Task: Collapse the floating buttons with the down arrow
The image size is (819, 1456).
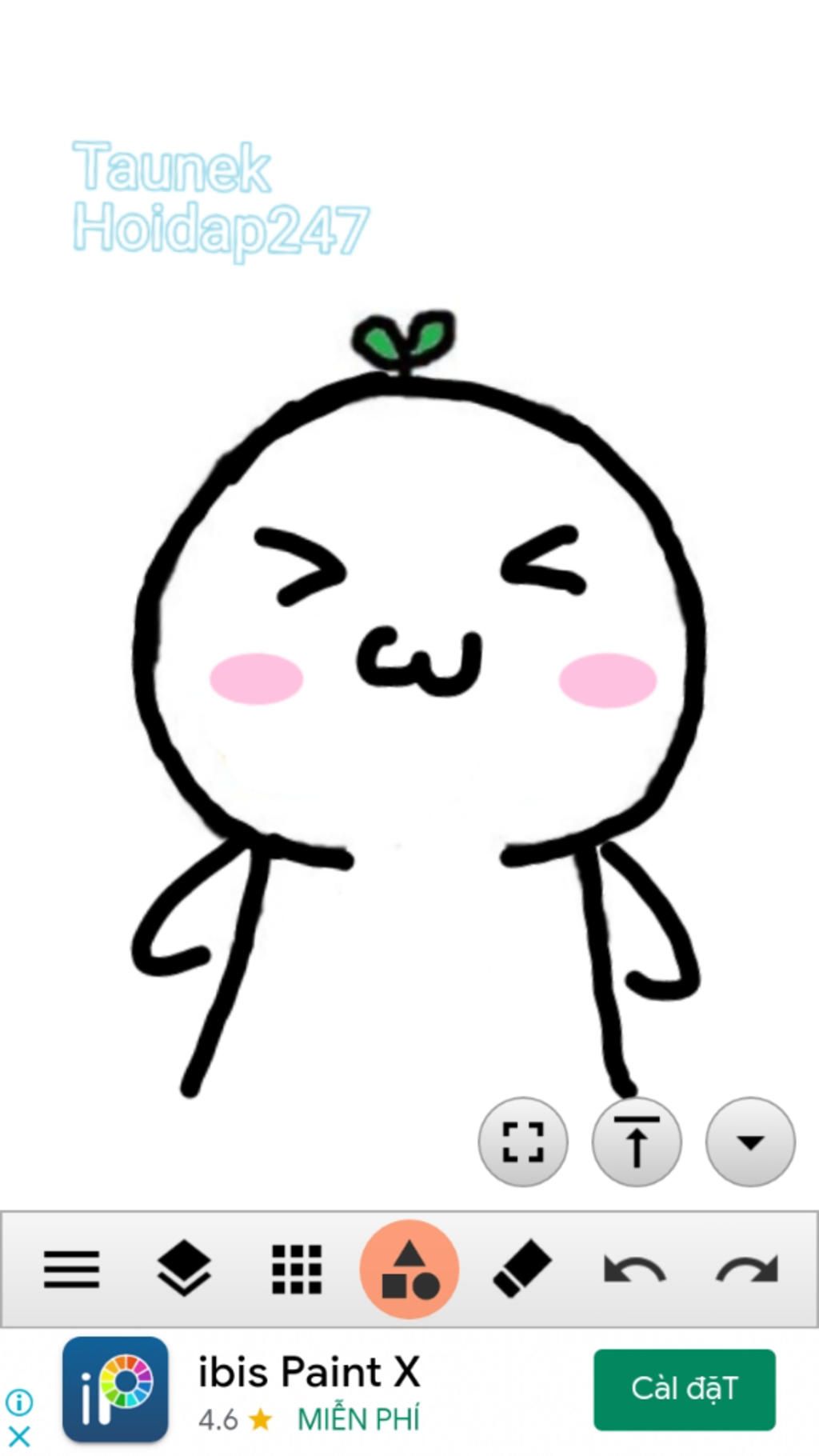Action: (750, 1142)
